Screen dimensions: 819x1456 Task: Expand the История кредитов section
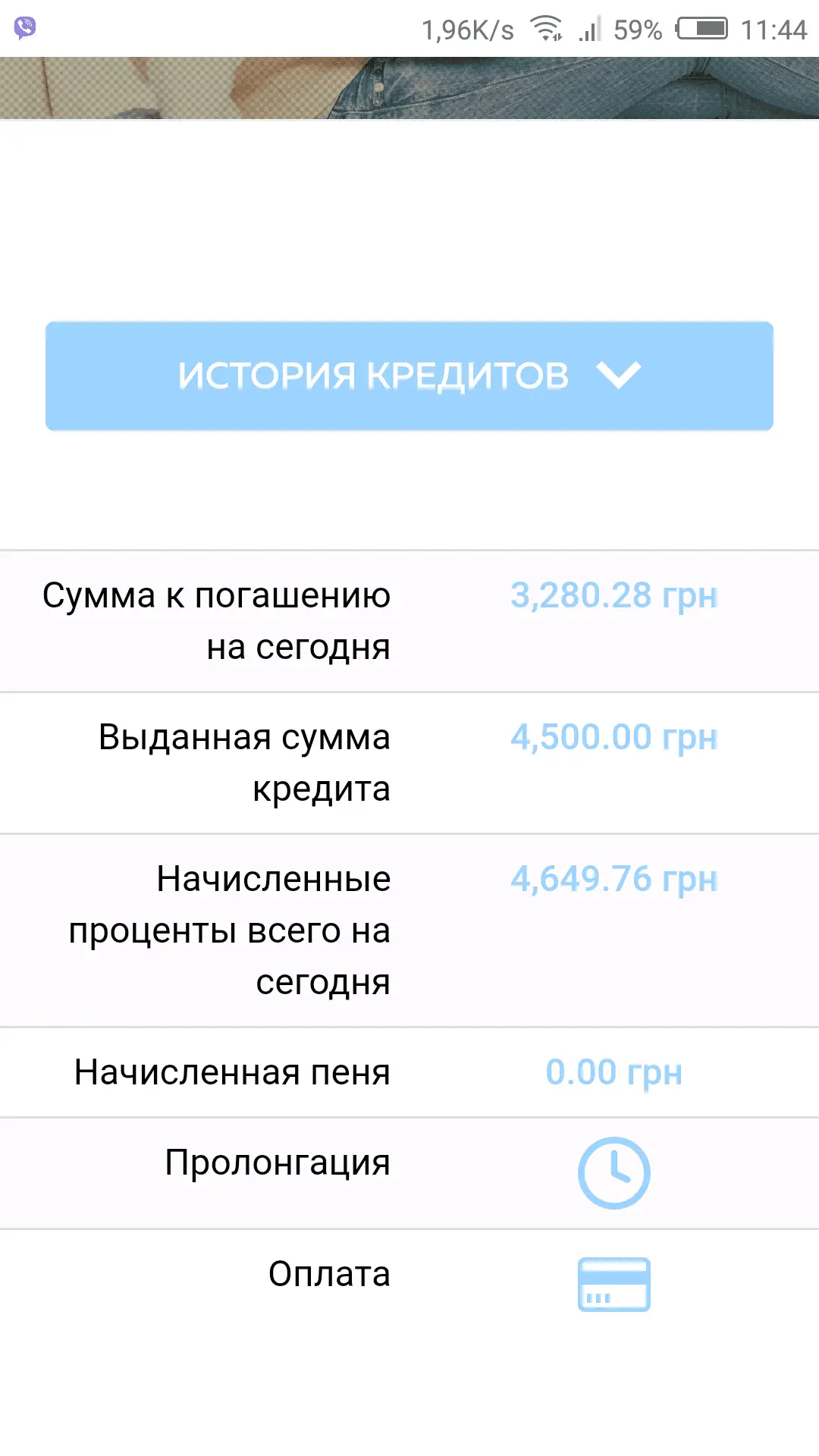409,376
